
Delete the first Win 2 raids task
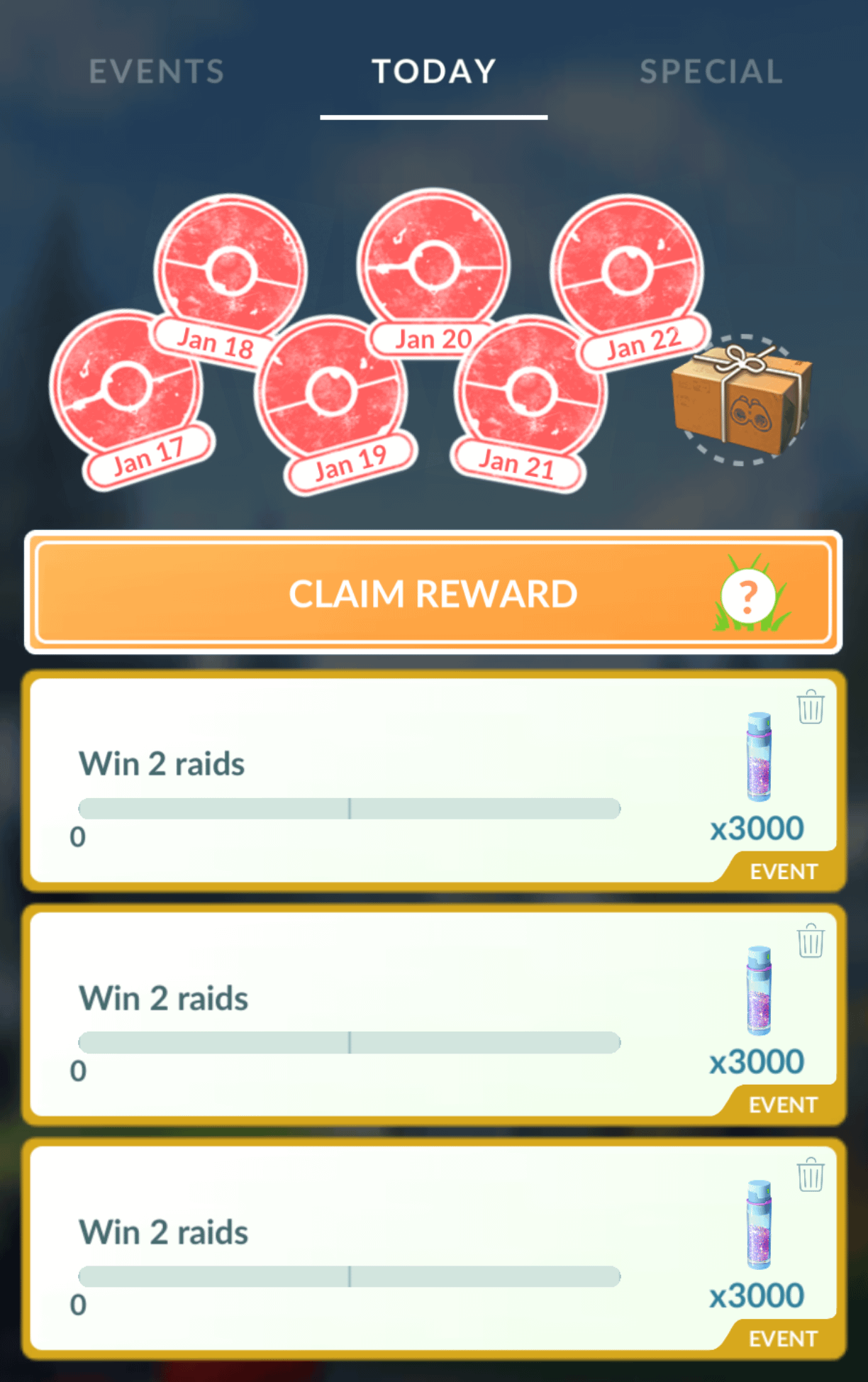click(x=810, y=707)
